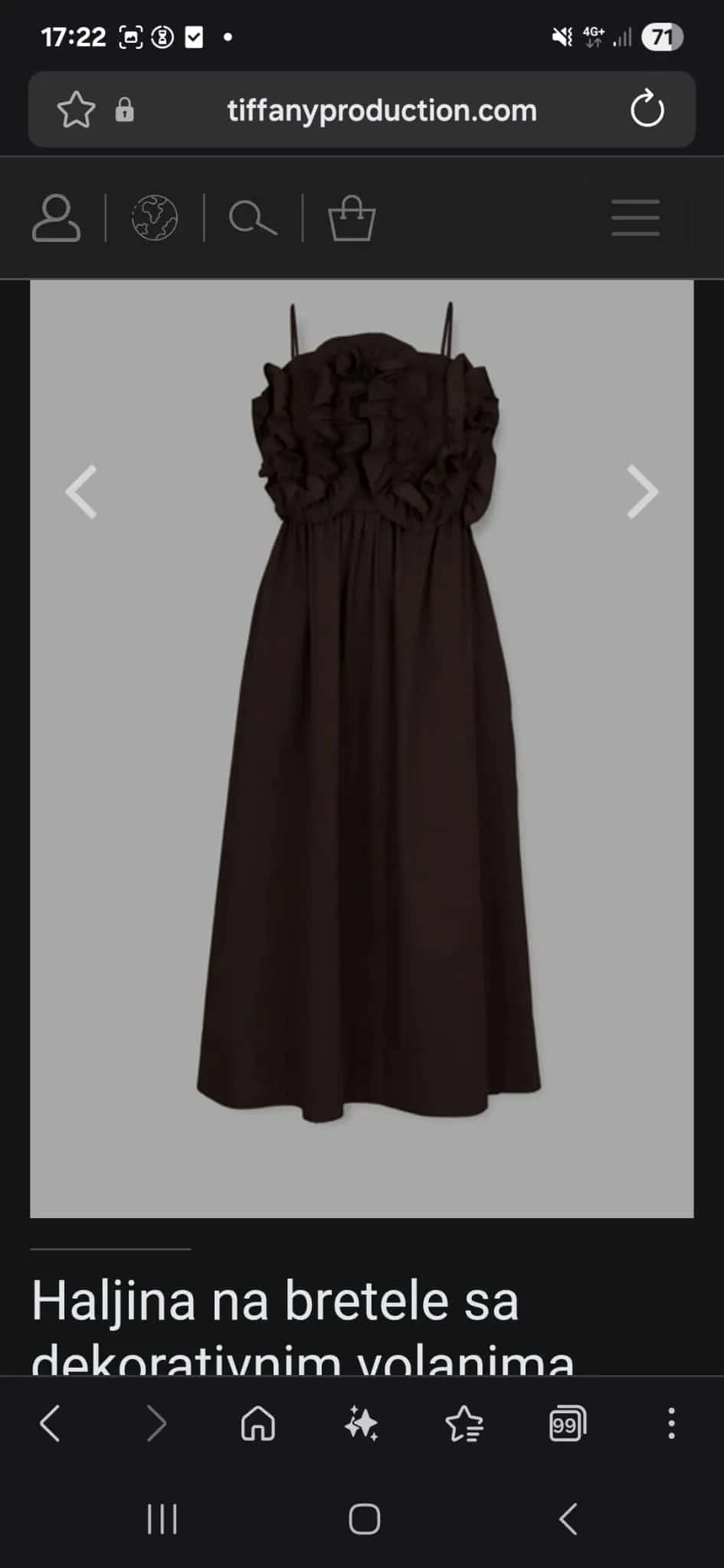Image resolution: width=724 pixels, height=1568 pixels.
Task: Go to the phone home screen
Action: coord(365,1520)
